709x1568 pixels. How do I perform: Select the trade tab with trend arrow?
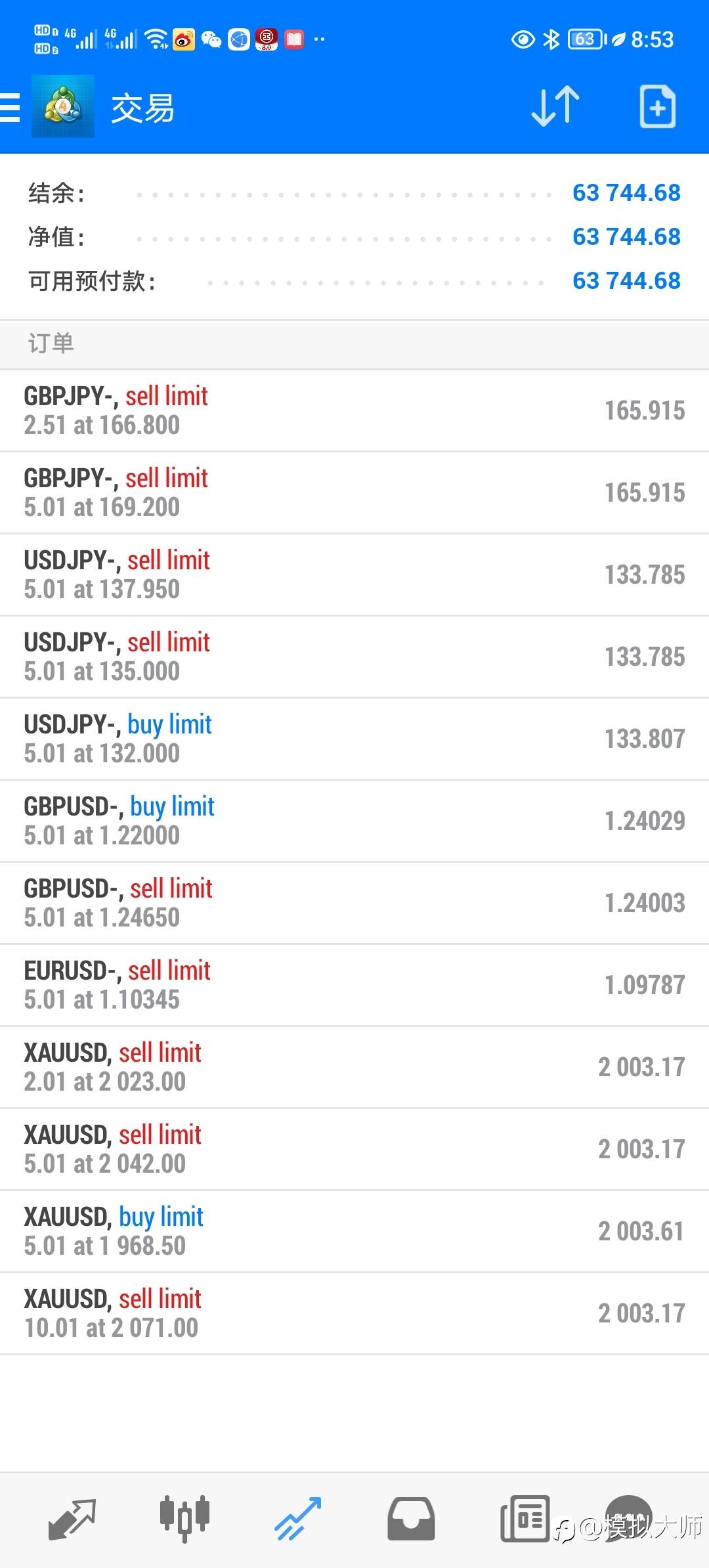[298, 1519]
